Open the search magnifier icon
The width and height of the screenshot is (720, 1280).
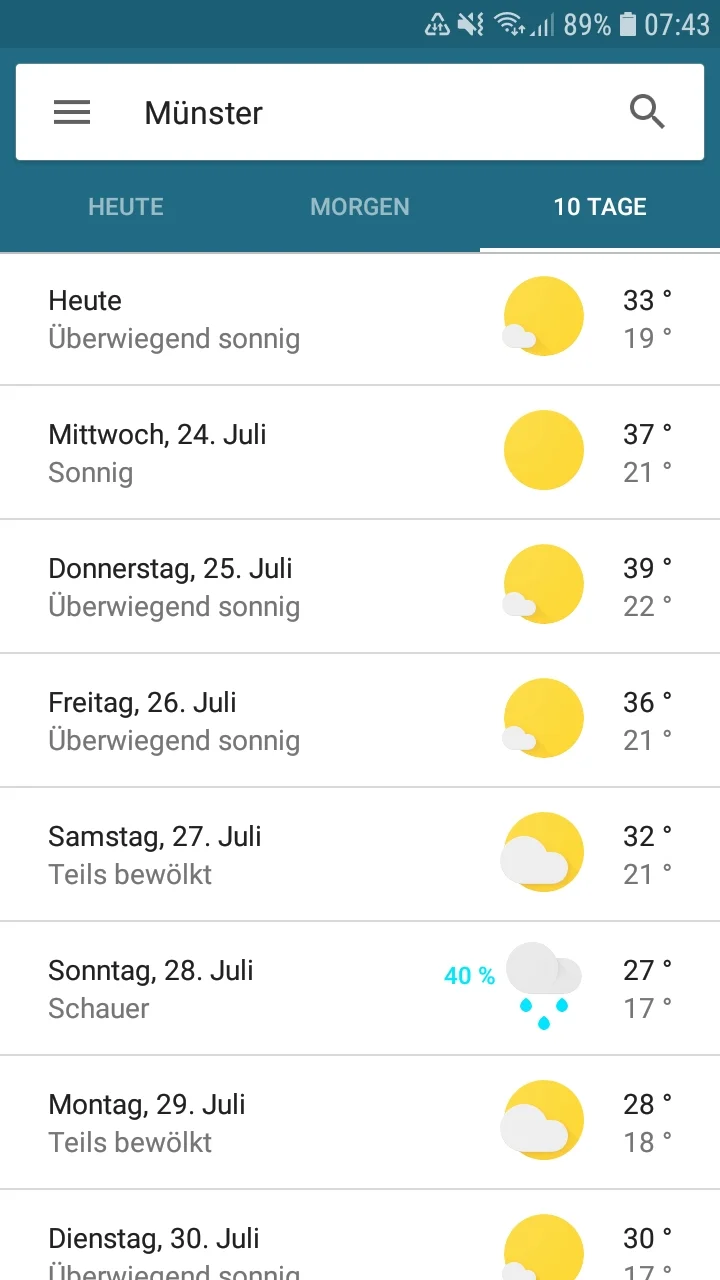[x=647, y=112]
